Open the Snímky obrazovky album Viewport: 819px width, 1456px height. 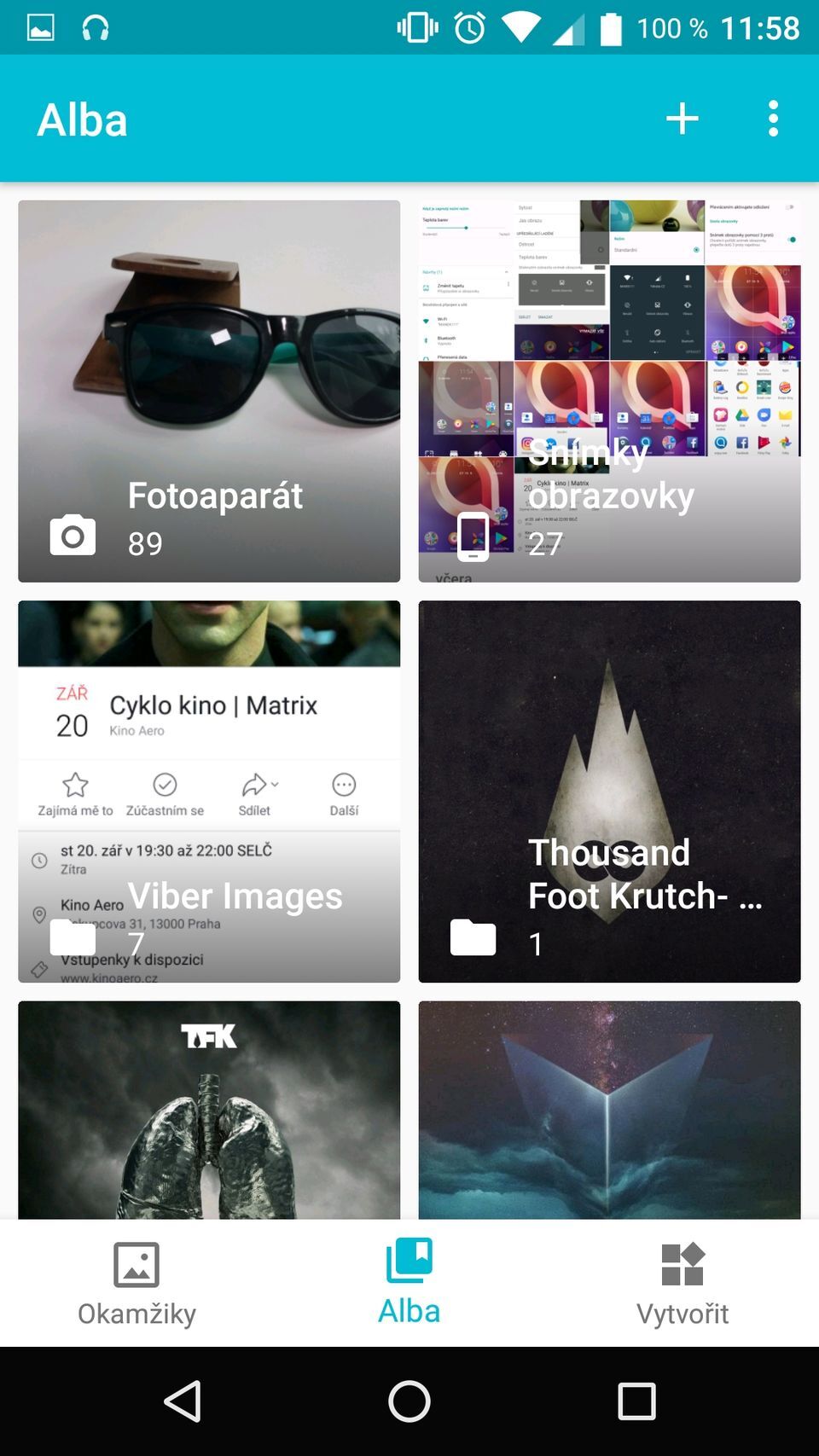click(608, 341)
